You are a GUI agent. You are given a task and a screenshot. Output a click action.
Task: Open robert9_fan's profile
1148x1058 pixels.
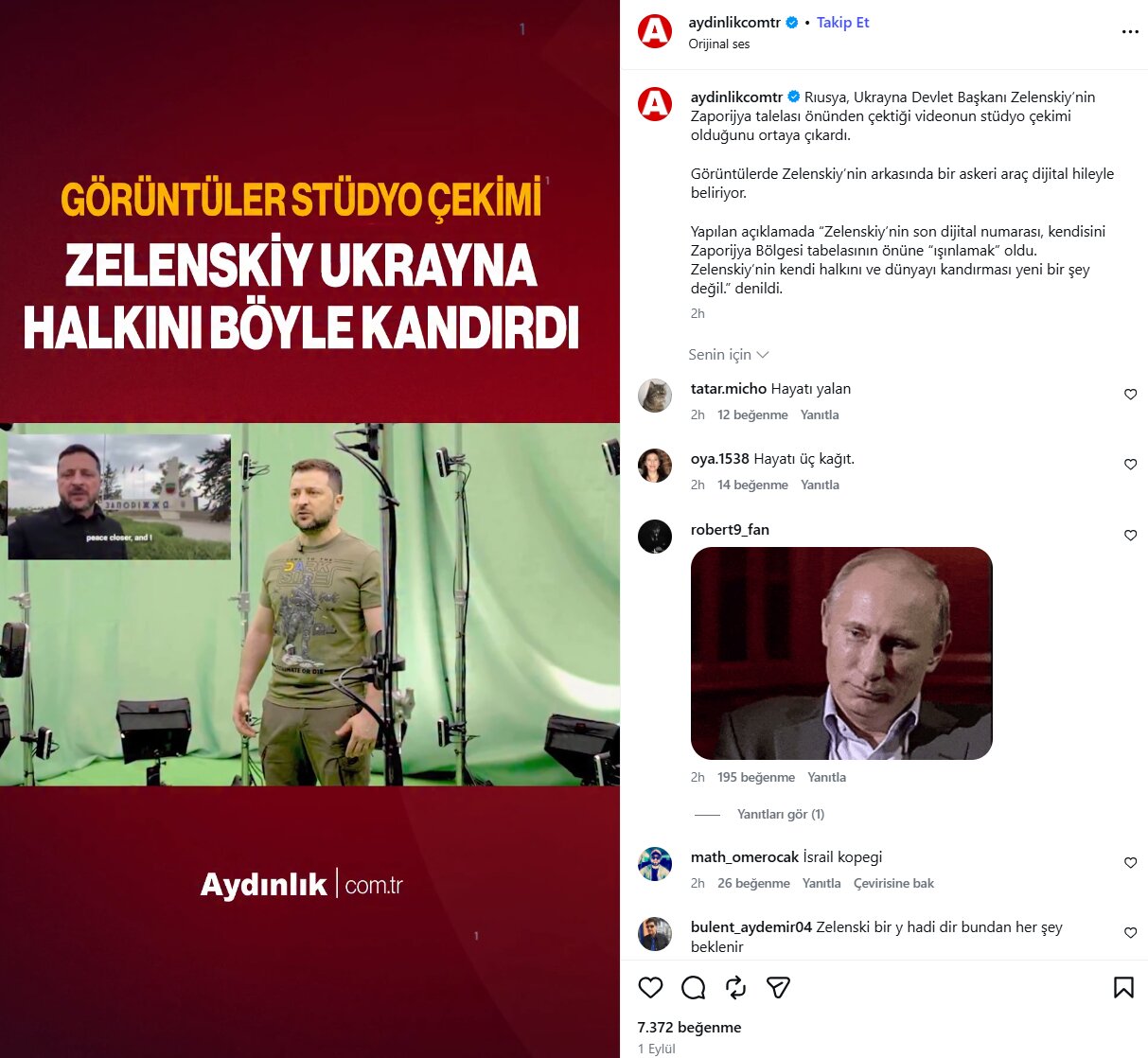pyautogui.click(x=730, y=530)
